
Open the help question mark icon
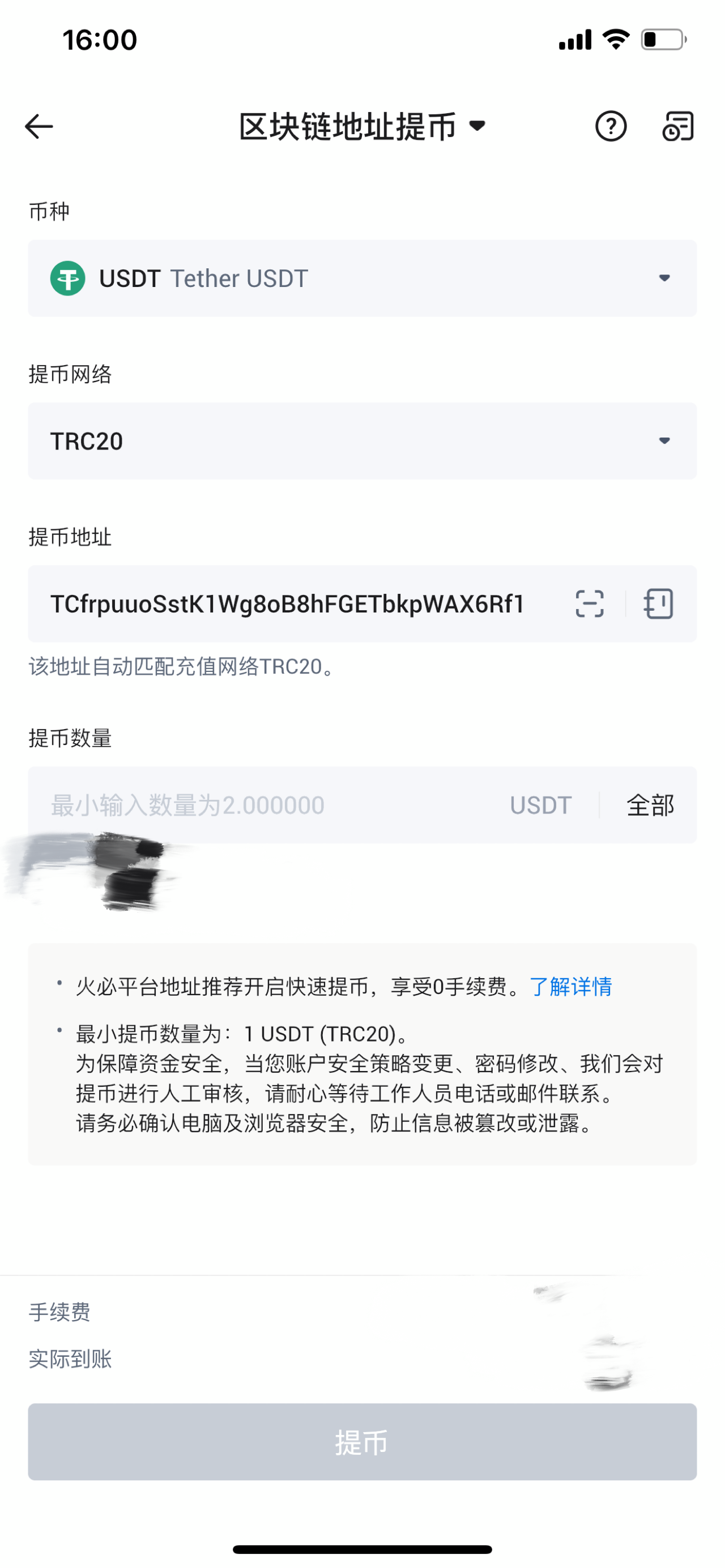(611, 126)
